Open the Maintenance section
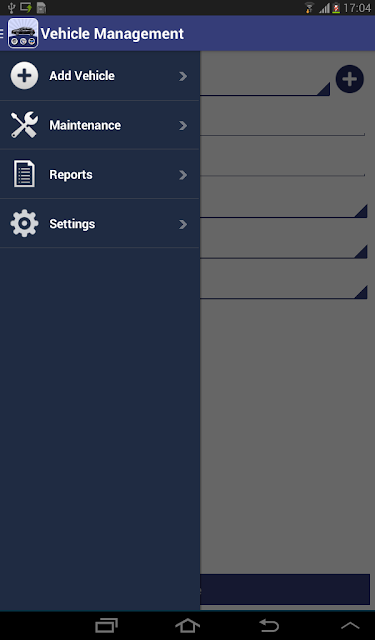The image size is (375, 640). 100,125
